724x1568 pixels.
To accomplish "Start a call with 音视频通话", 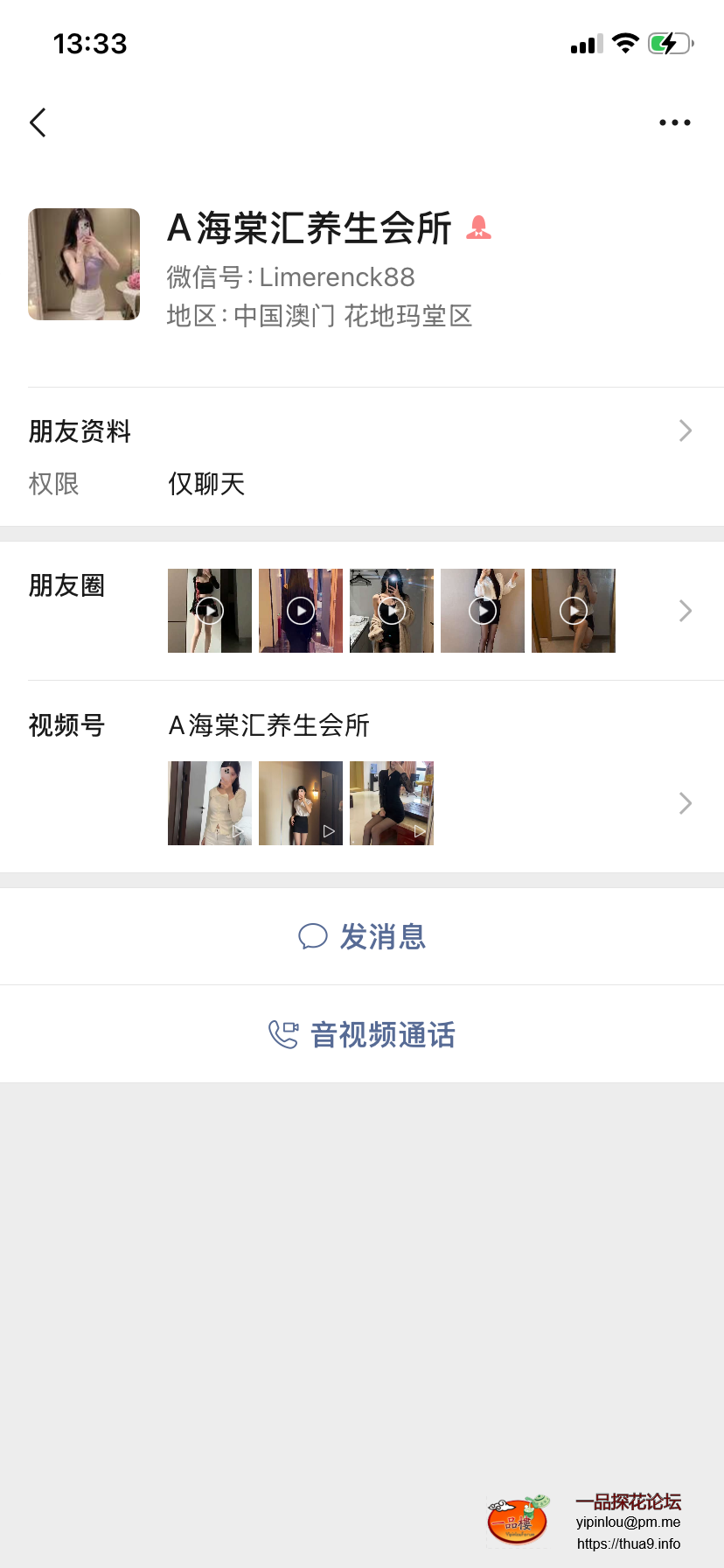I will click(362, 1034).
